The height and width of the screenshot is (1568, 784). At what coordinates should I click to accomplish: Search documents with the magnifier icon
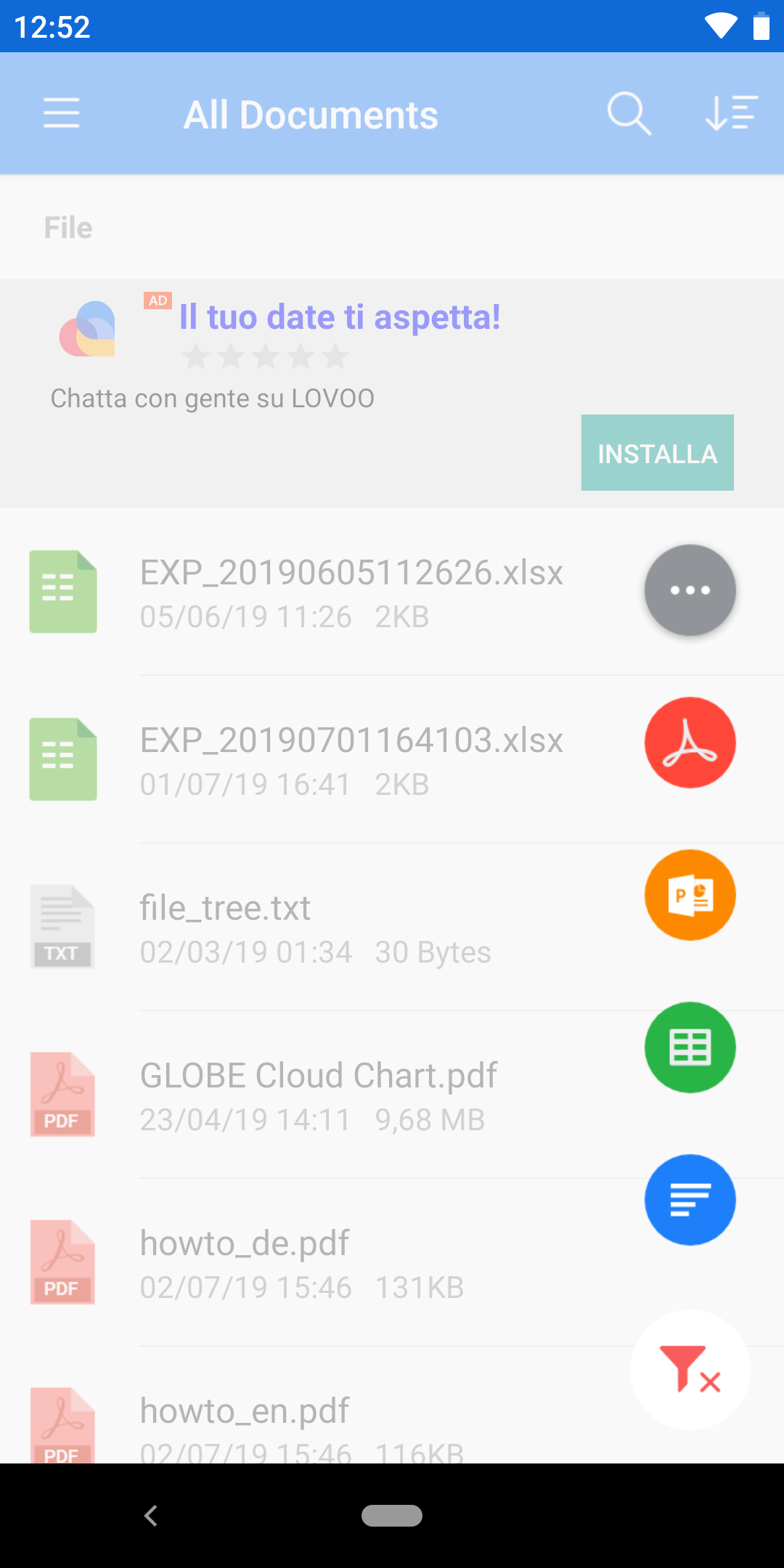[x=629, y=113]
